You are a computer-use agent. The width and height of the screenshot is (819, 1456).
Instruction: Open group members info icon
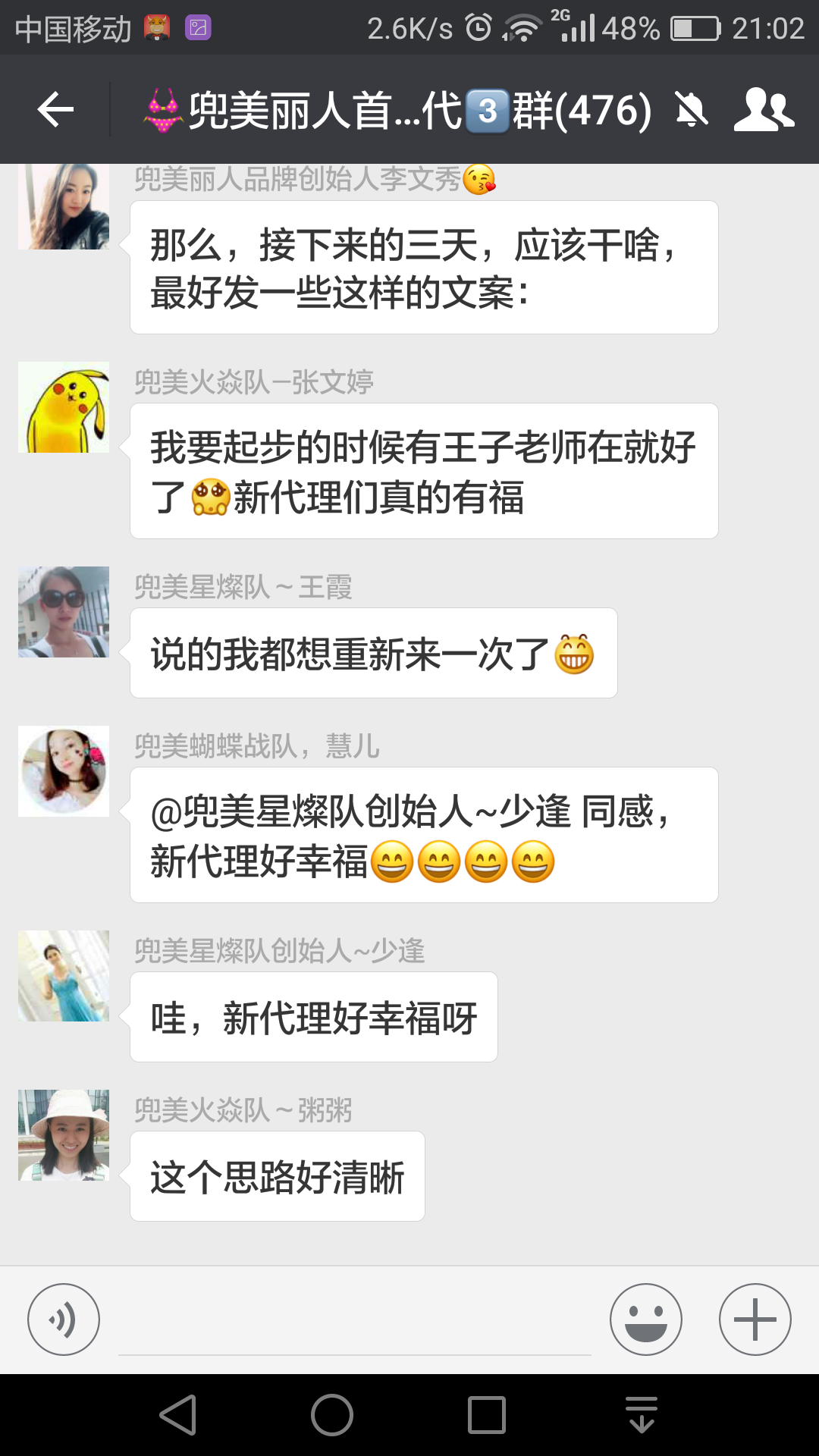763,111
